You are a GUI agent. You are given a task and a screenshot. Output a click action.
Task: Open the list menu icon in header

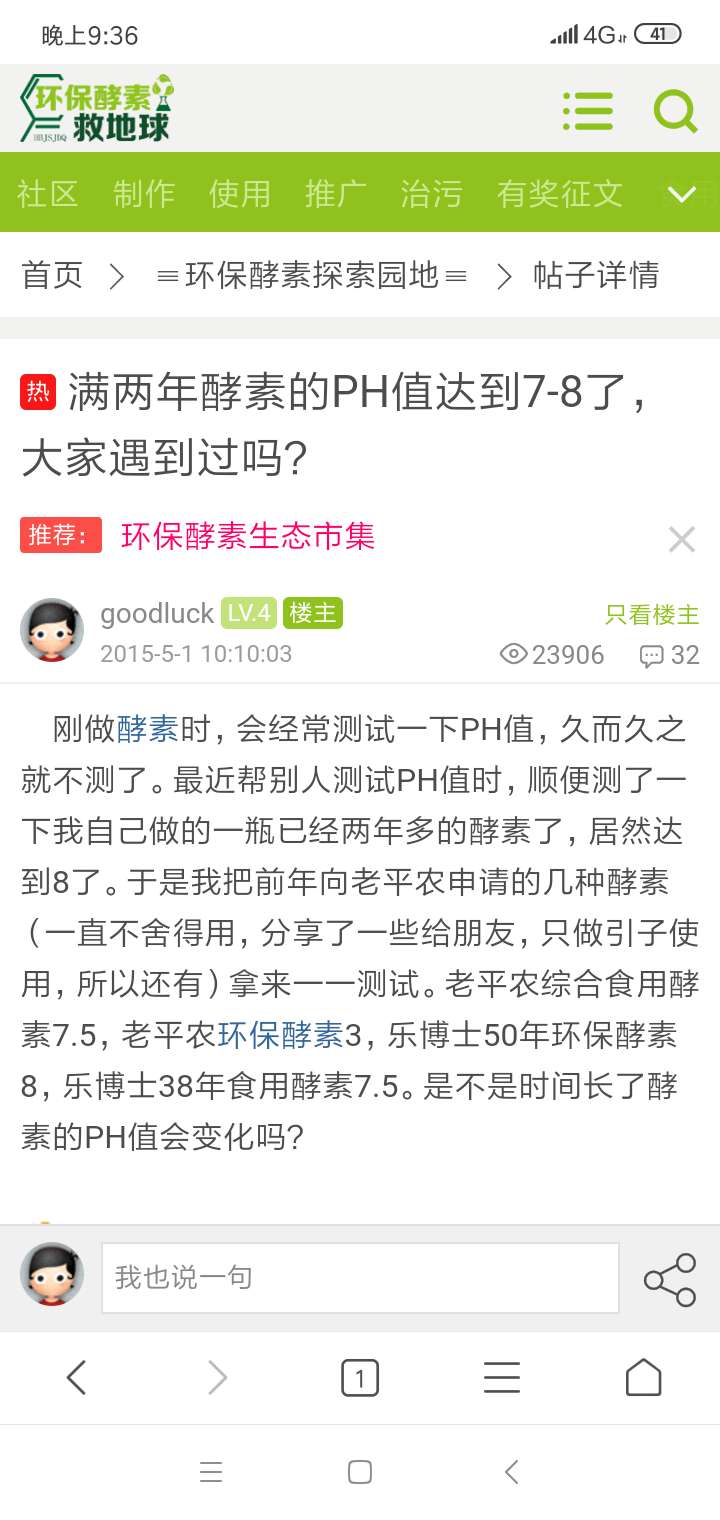tap(588, 111)
